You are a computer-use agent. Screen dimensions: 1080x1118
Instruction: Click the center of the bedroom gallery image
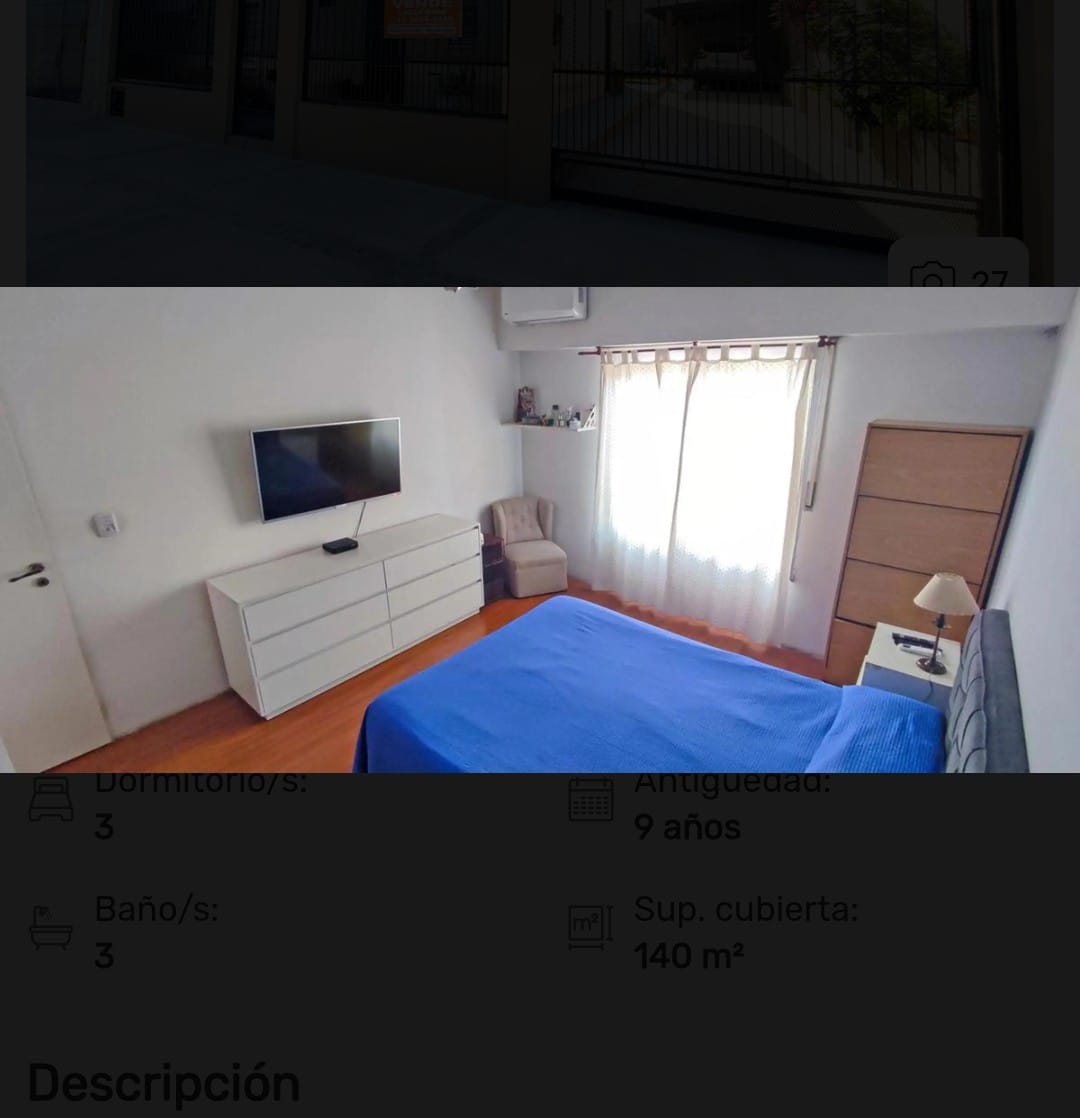tap(540, 530)
